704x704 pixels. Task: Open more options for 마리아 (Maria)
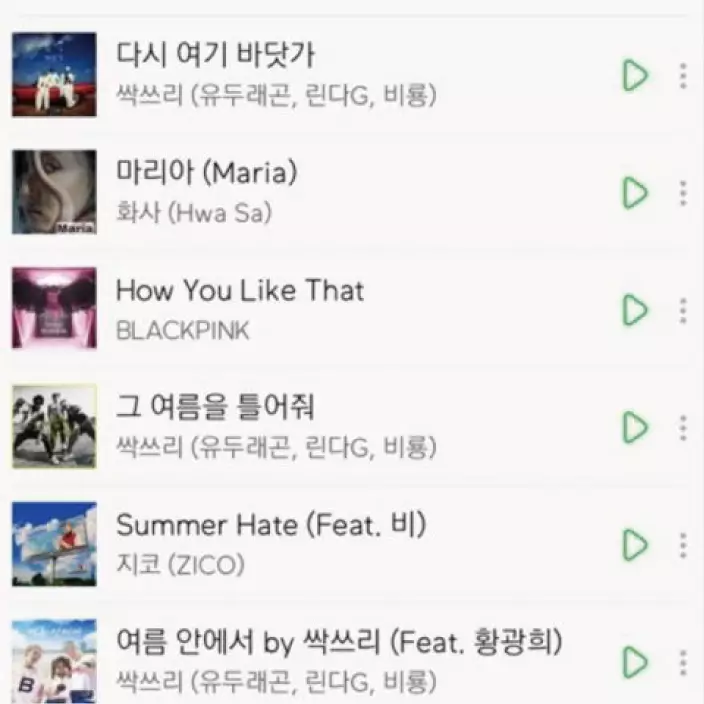click(x=683, y=192)
